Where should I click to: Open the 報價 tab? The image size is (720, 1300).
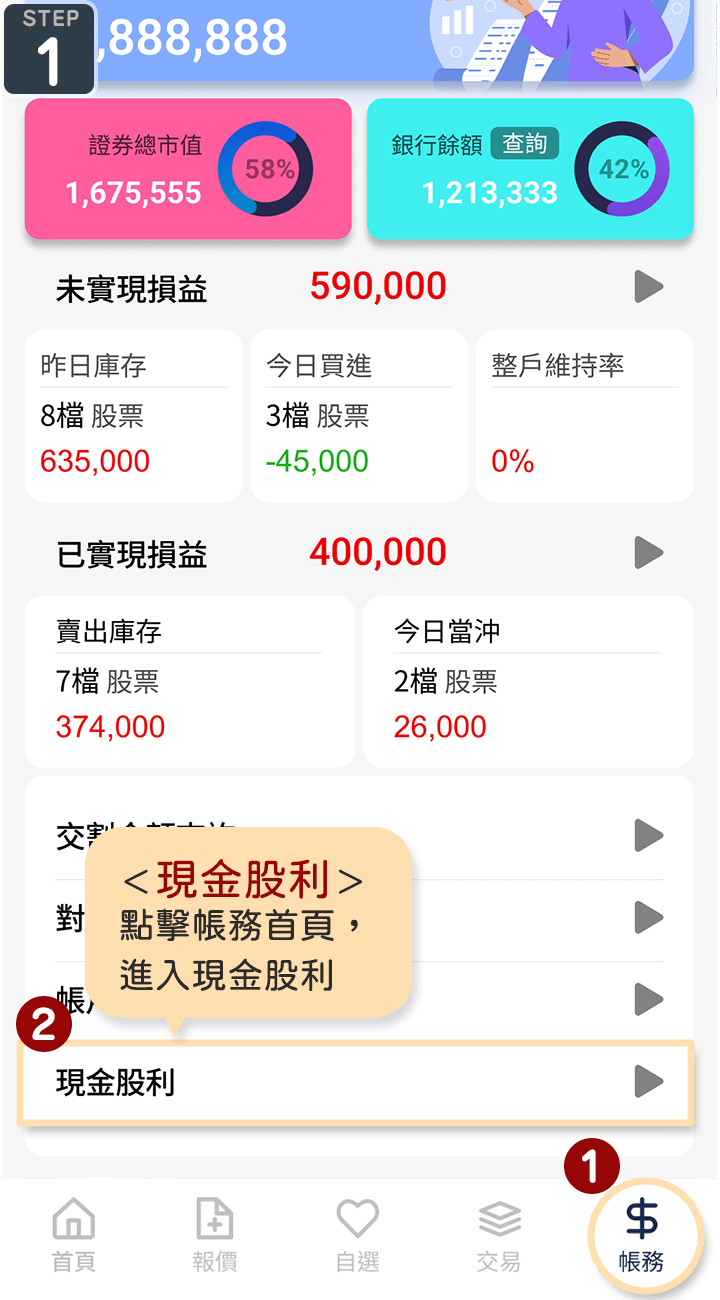click(215, 1237)
